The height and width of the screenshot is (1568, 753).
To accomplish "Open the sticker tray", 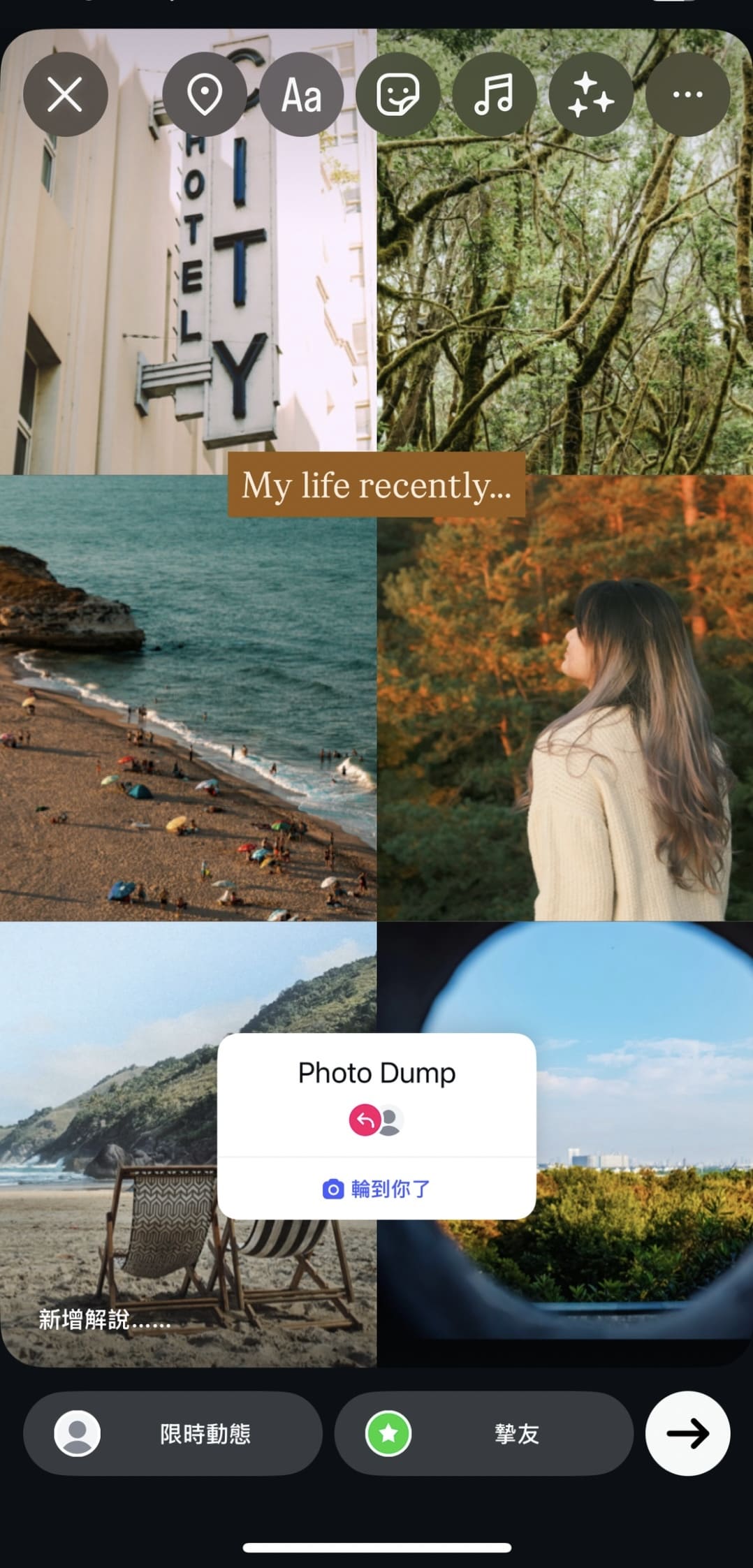I will [397, 94].
